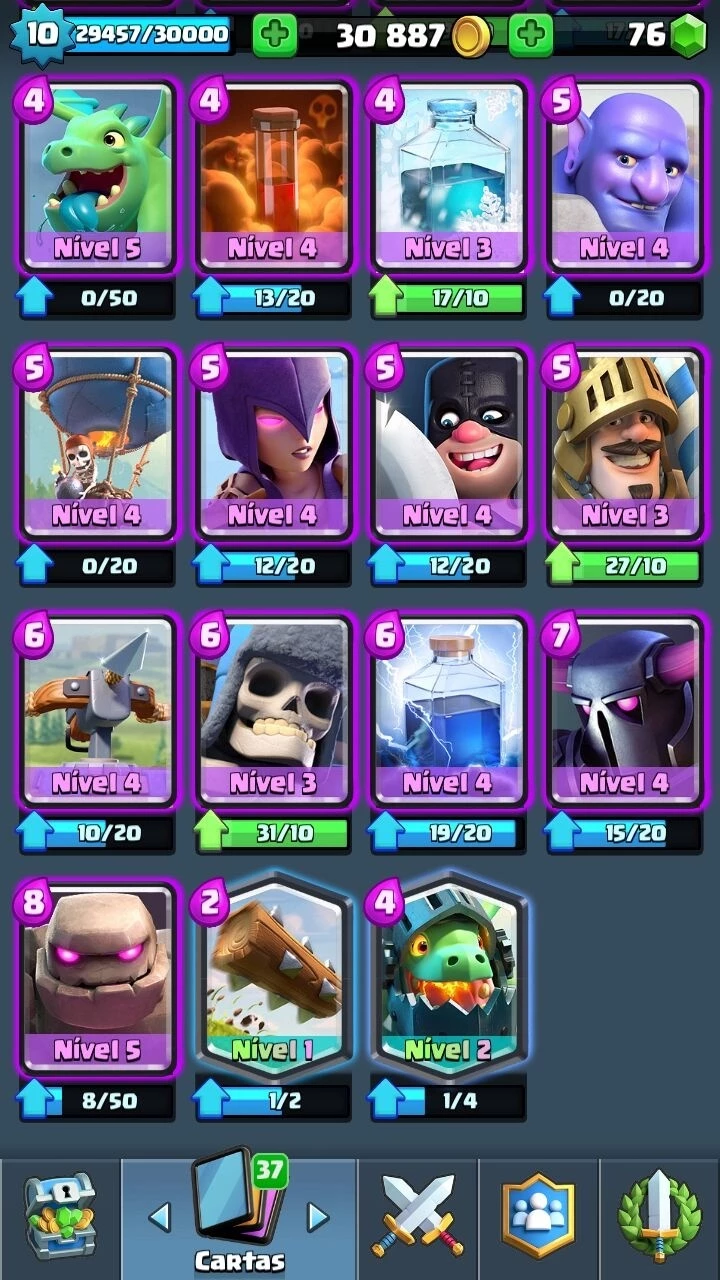Viewport: 720px width, 1280px height.
Task: Open the Giant Skeleton card
Action: [x=273, y=712]
